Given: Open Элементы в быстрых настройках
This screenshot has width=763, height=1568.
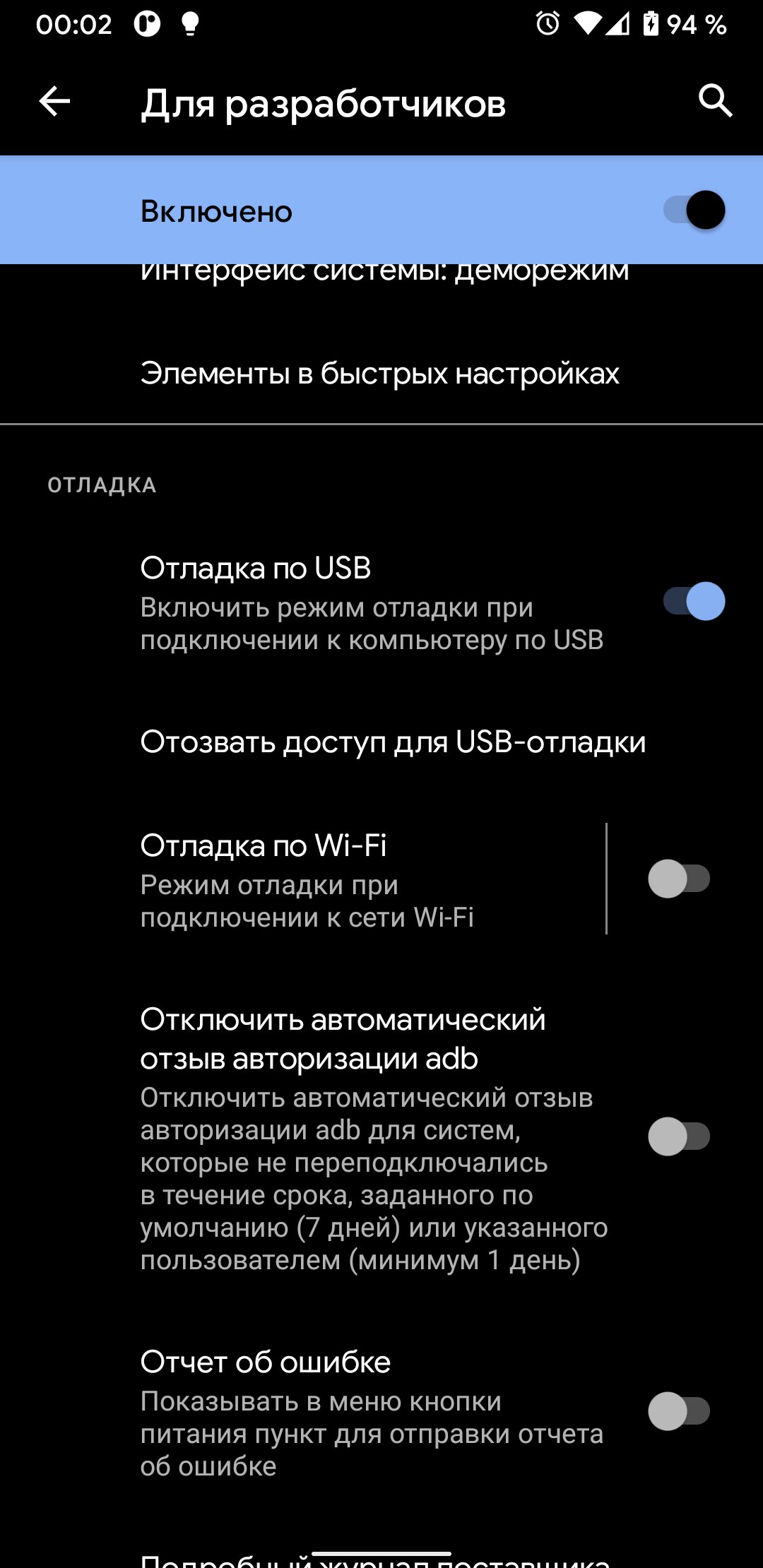Looking at the screenshot, I should (379, 374).
